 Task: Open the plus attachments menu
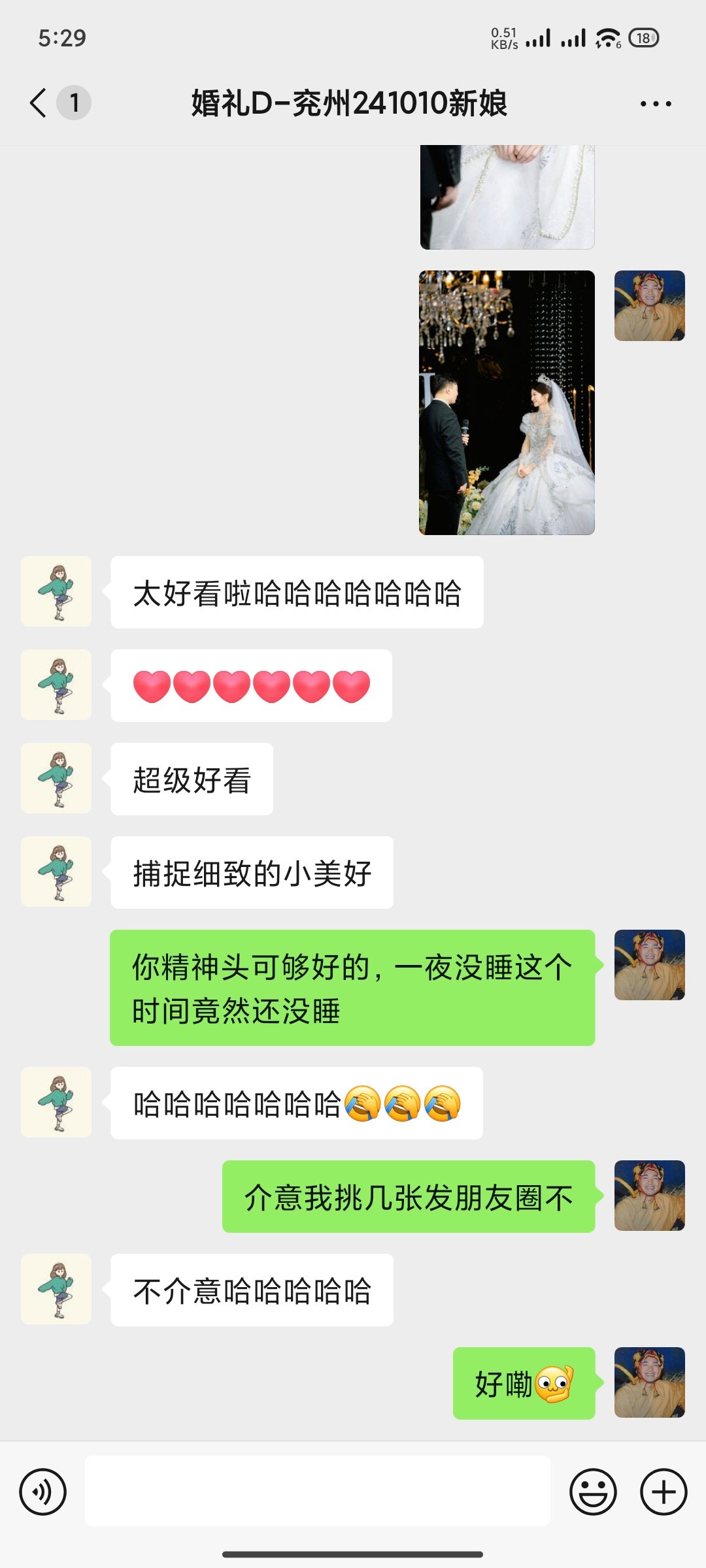(664, 1492)
